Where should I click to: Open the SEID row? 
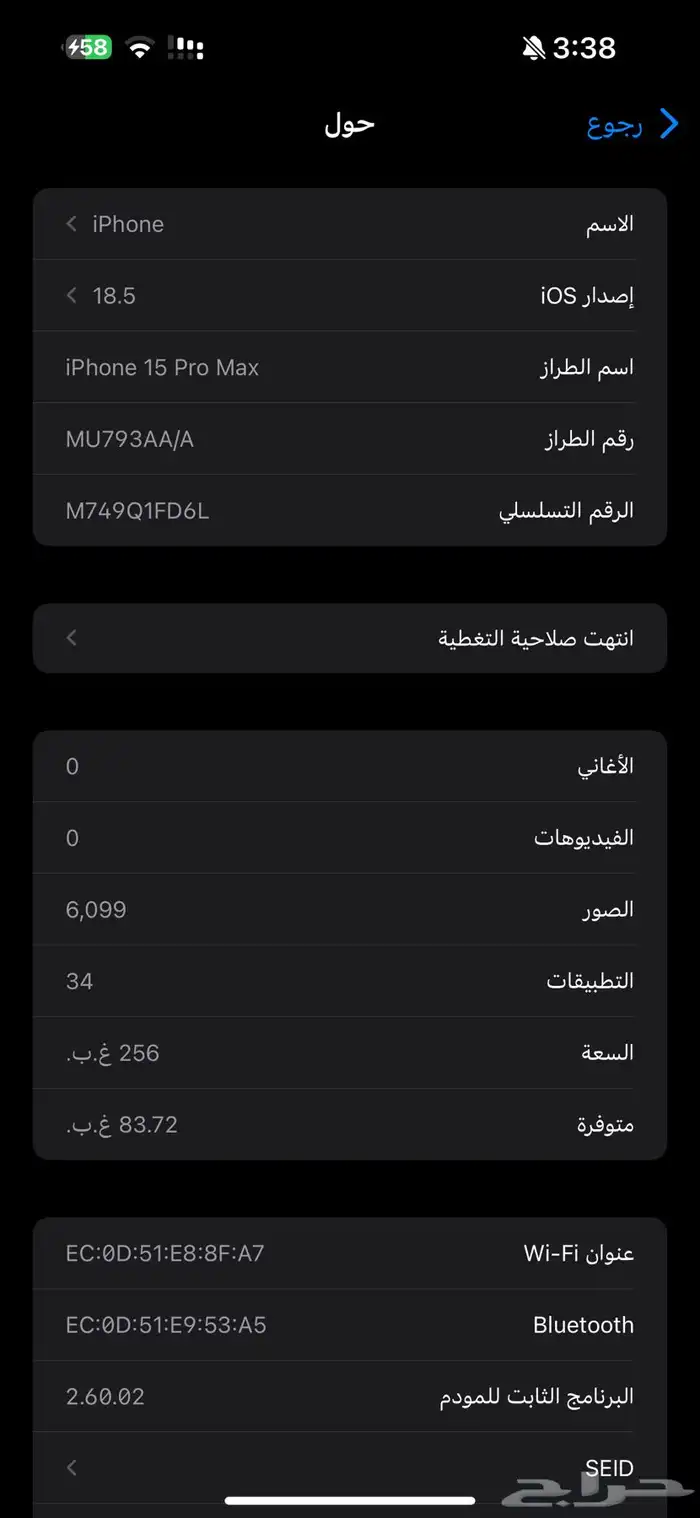point(350,1468)
